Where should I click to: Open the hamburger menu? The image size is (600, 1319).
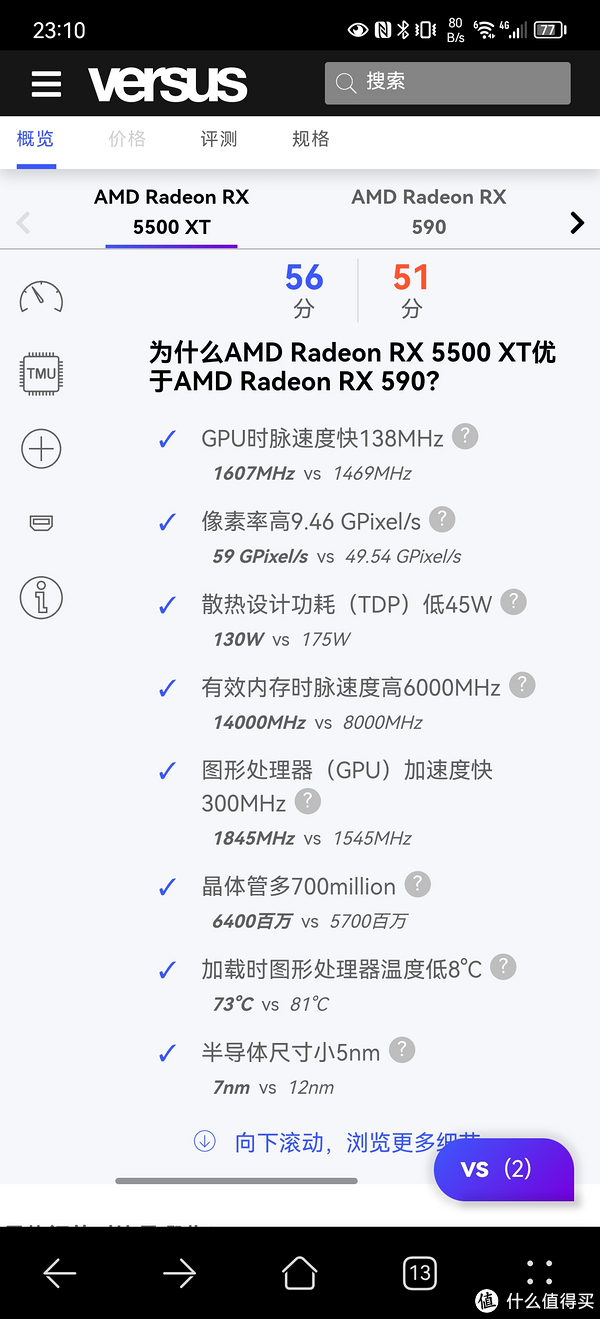[46, 84]
